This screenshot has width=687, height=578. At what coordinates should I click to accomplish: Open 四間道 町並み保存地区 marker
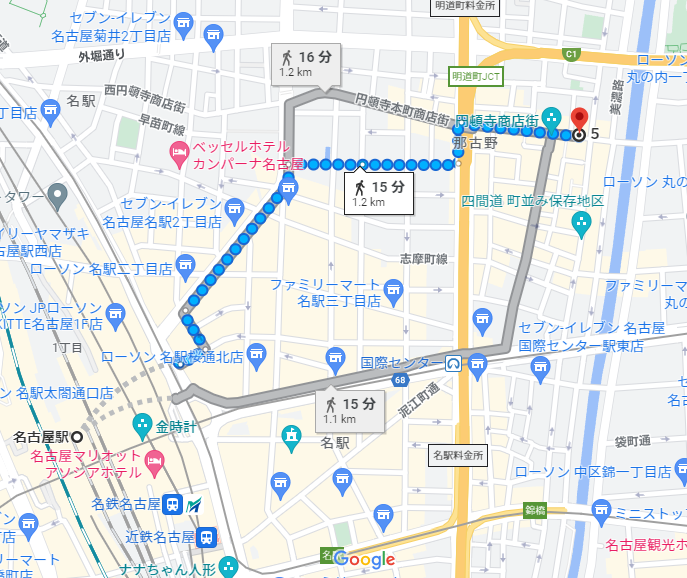tap(583, 221)
